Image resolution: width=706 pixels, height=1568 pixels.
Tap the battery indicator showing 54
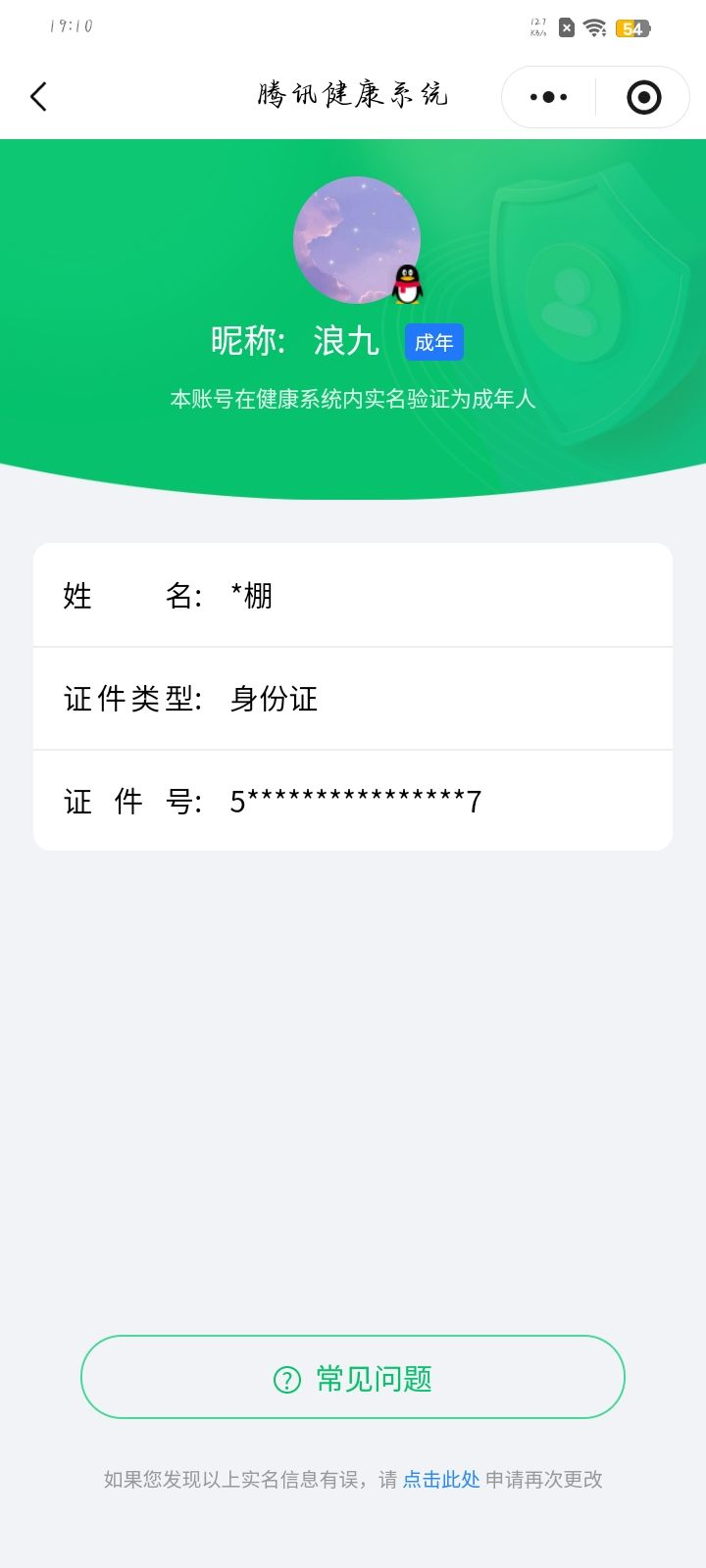[x=633, y=27]
